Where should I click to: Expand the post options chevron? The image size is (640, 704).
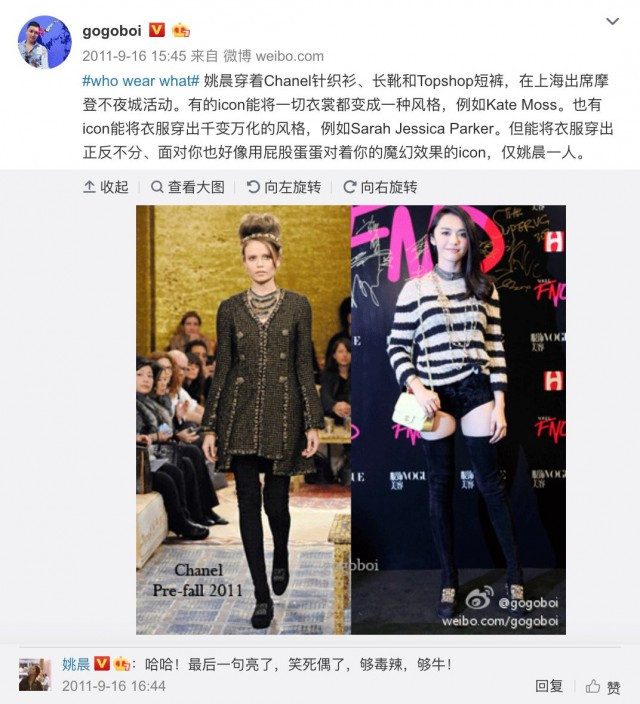613,21
